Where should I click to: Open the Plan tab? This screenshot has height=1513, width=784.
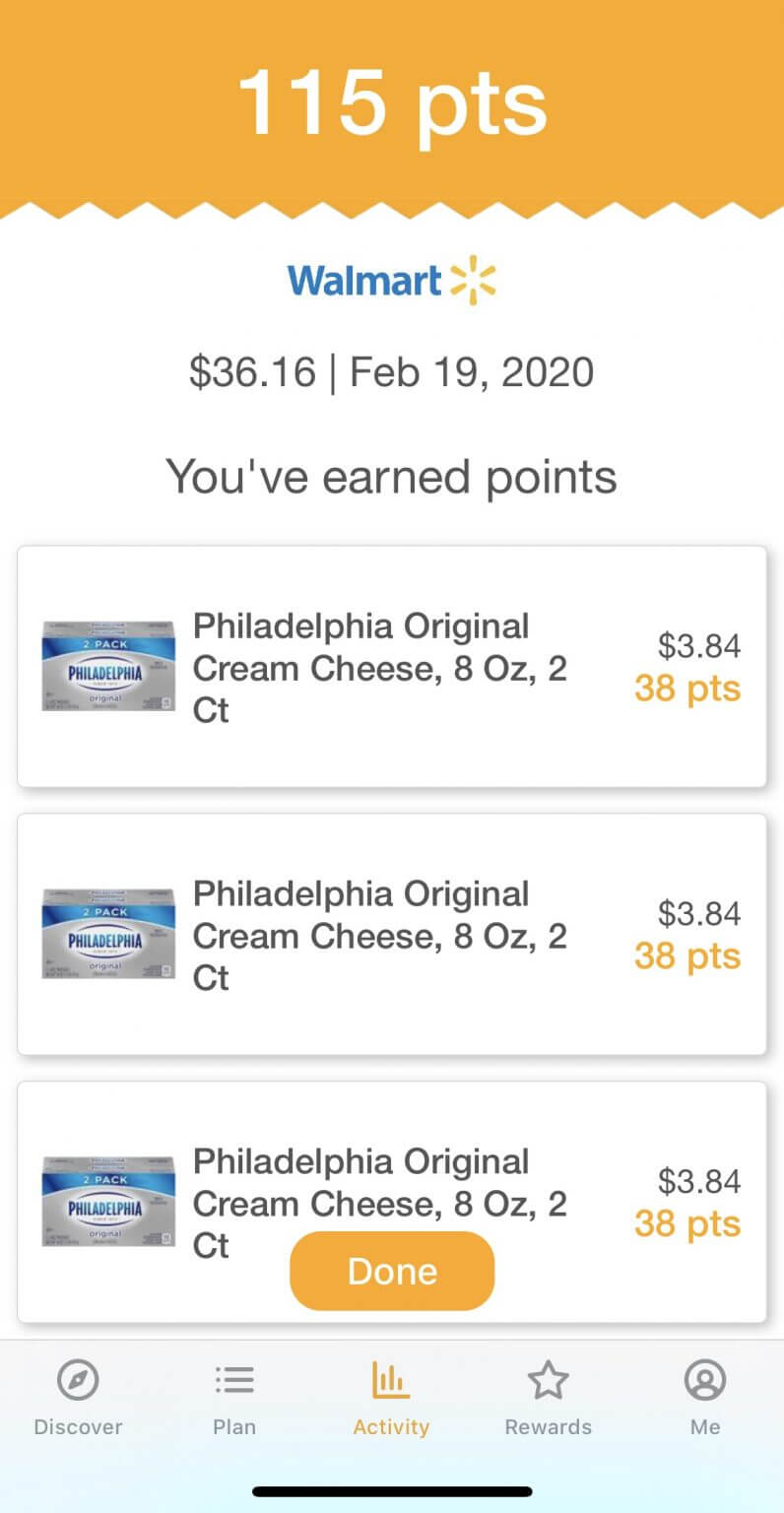pos(234,1397)
